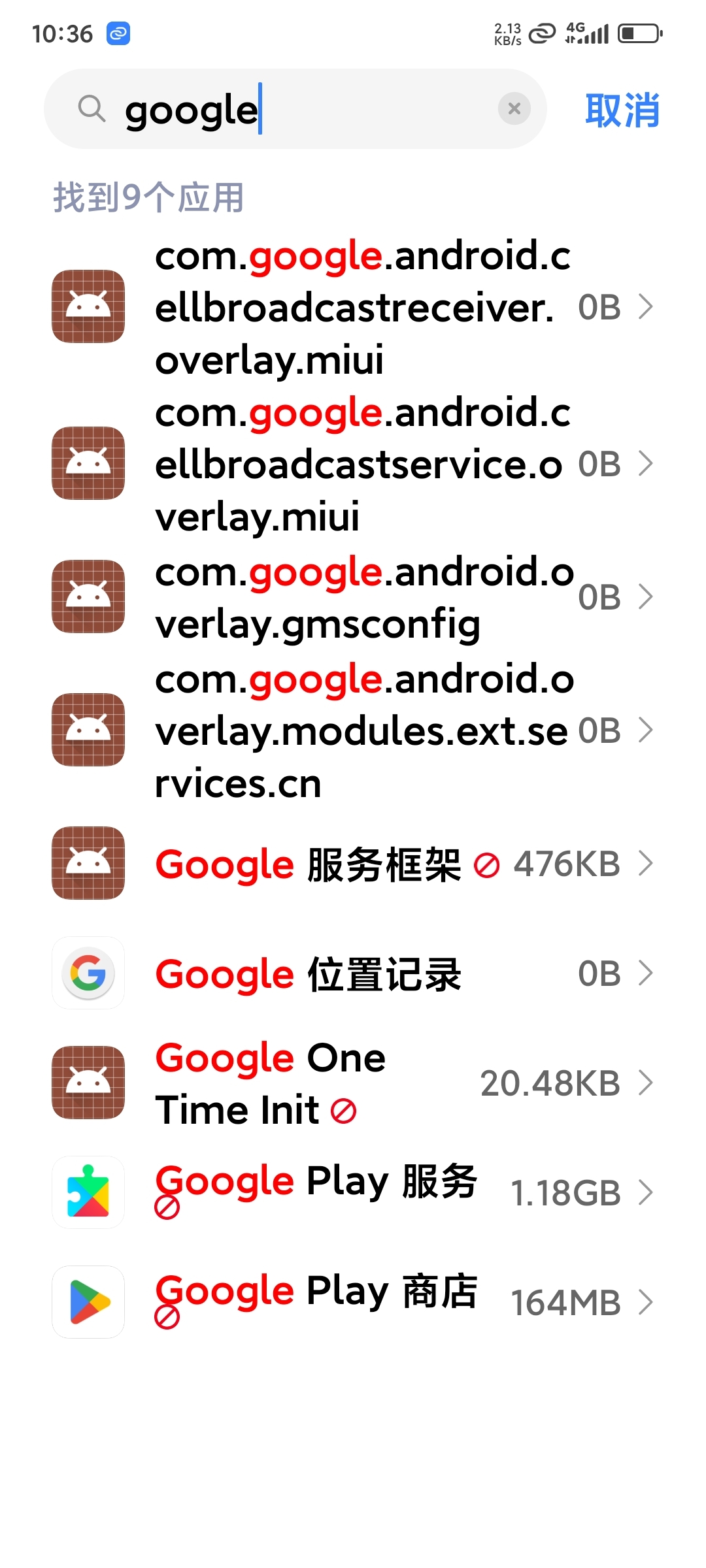This screenshot has width=706, height=1568.
Task: Tap 取消 to cancel the search
Action: click(622, 110)
